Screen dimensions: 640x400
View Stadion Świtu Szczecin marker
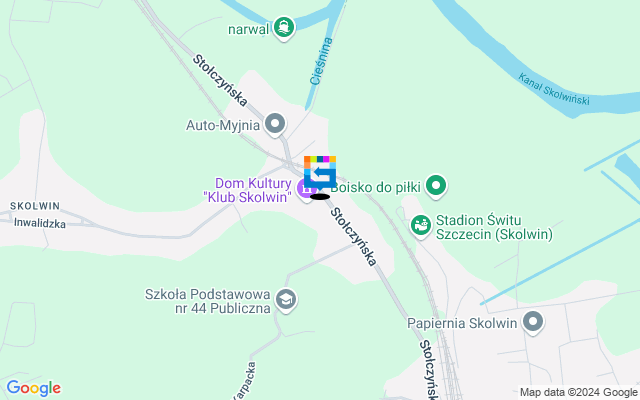(x=421, y=226)
